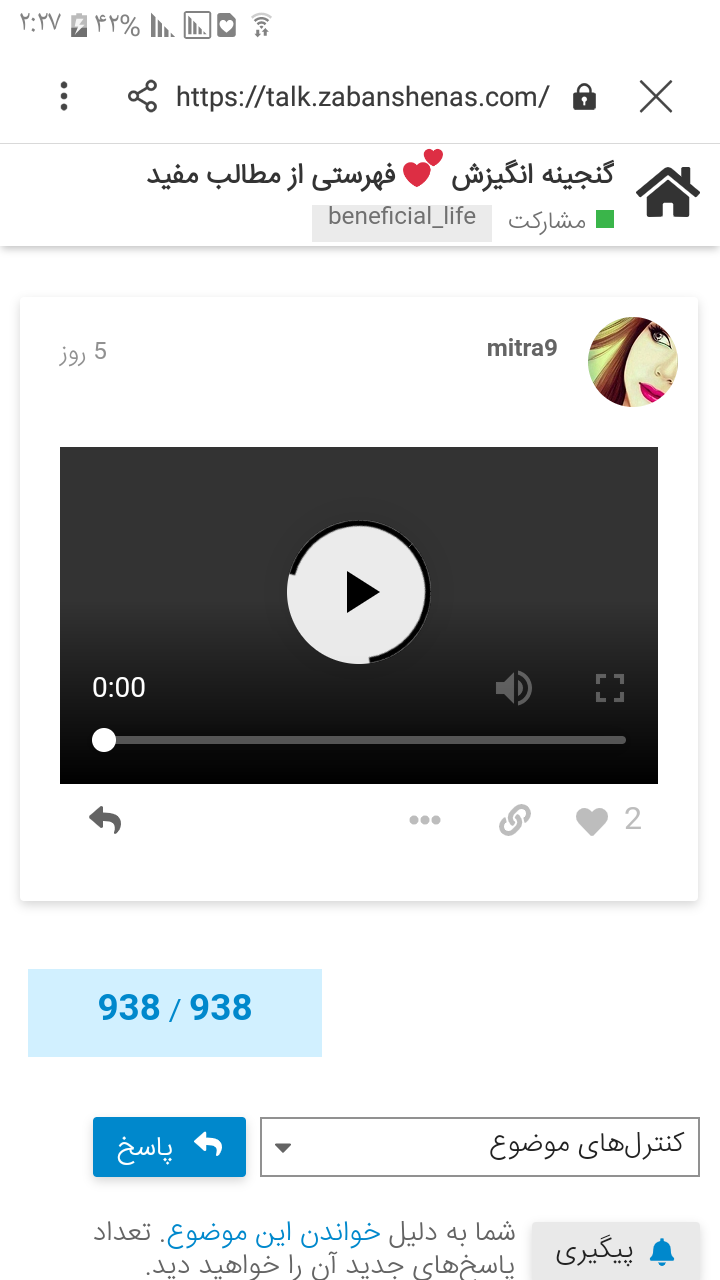View mitra9's profile picture
Image resolution: width=720 pixels, height=1280 pixels.
click(633, 362)
